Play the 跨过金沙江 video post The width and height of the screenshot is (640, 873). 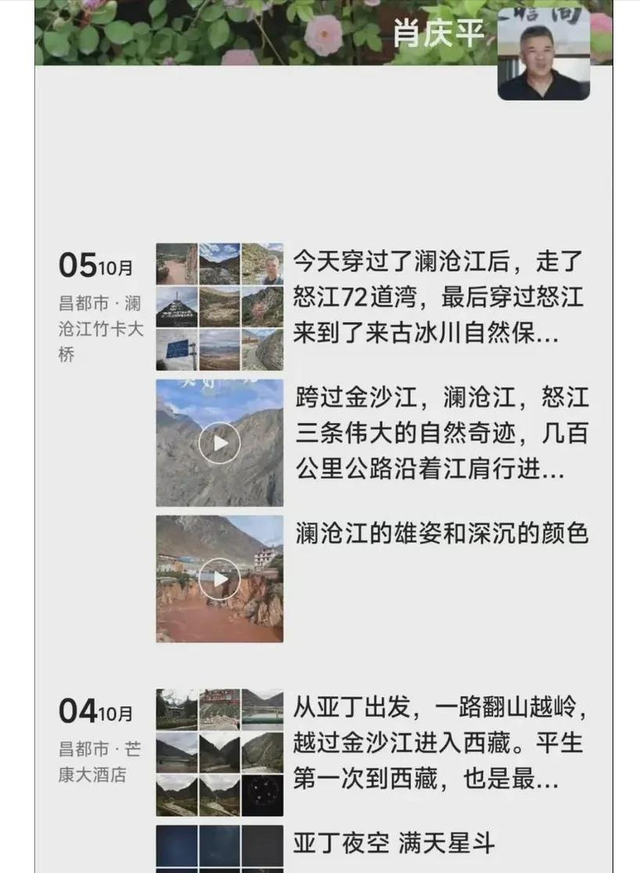tap(219, 442)
